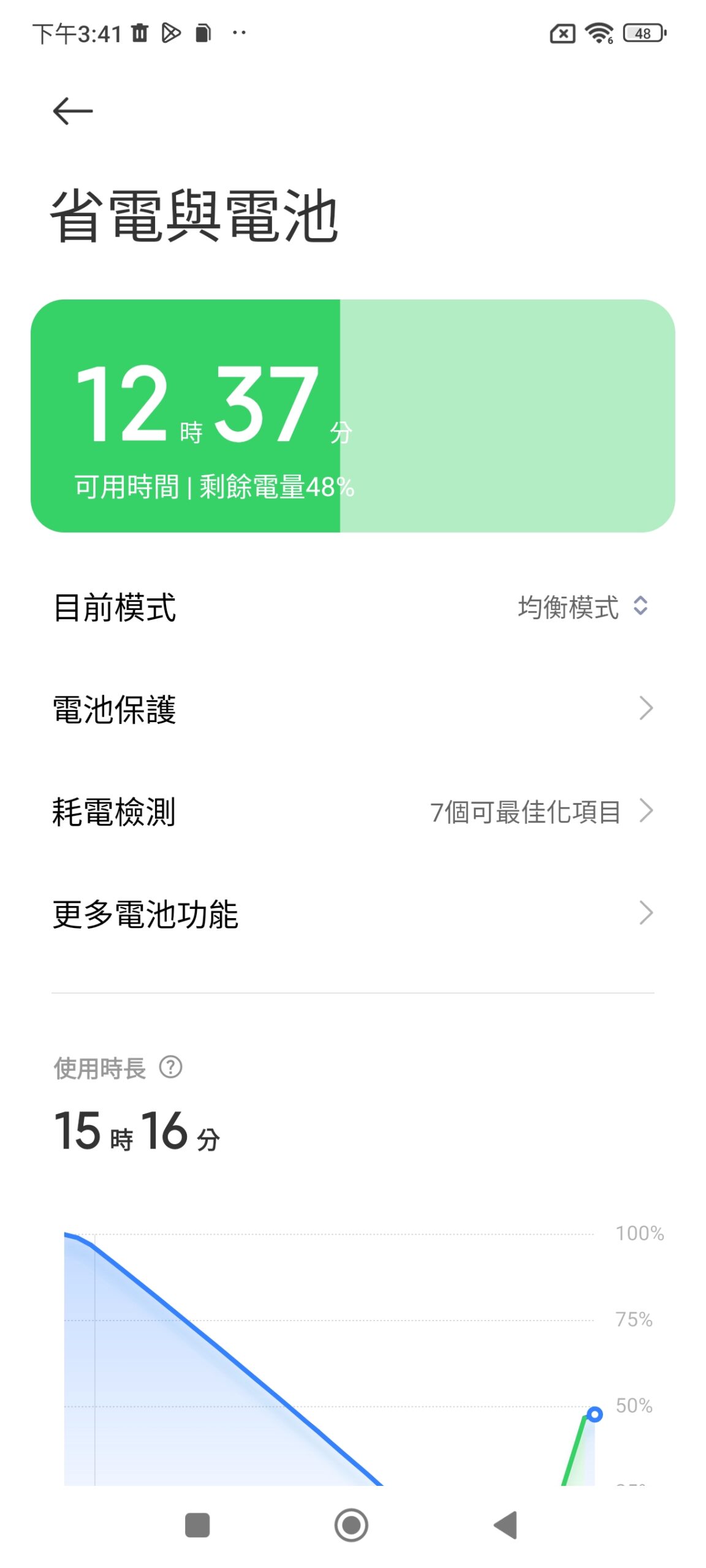Open recent apps from navigation bar
Image resolution: width=706 pixels, height=1568 pixels.
point(197,1525)
